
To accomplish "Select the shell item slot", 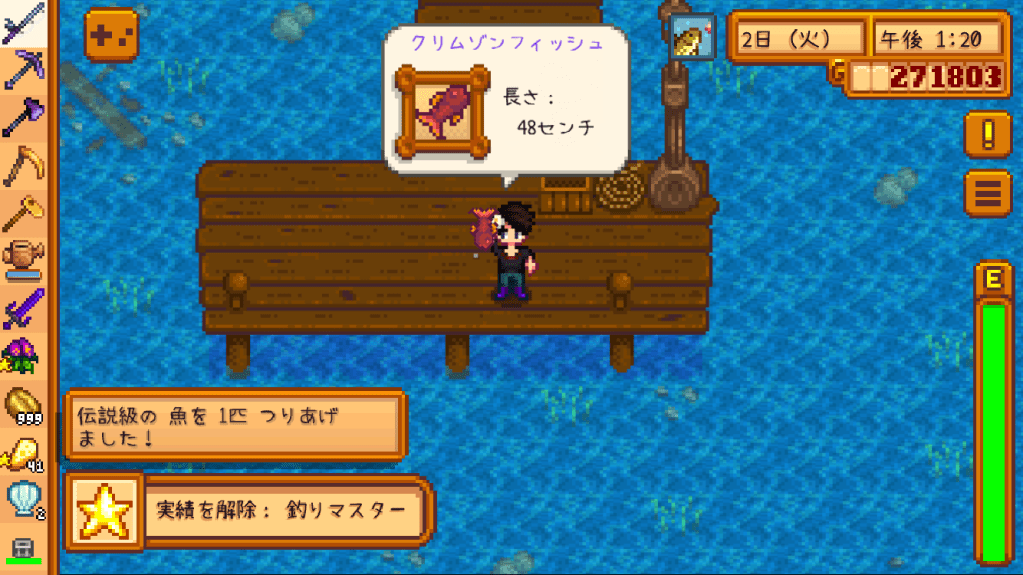I will 24,498.
